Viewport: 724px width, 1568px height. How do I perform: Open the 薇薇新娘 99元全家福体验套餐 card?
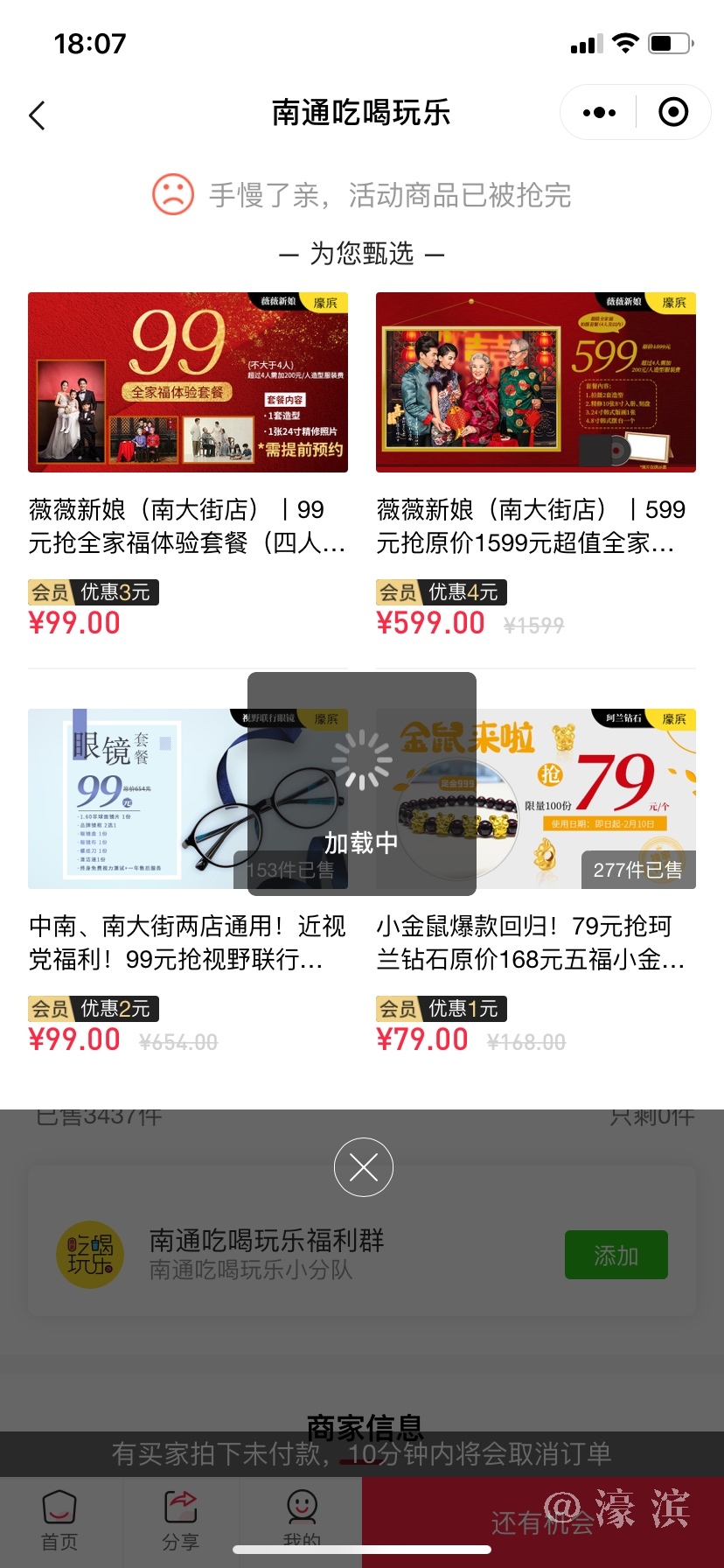pos(188,382)
